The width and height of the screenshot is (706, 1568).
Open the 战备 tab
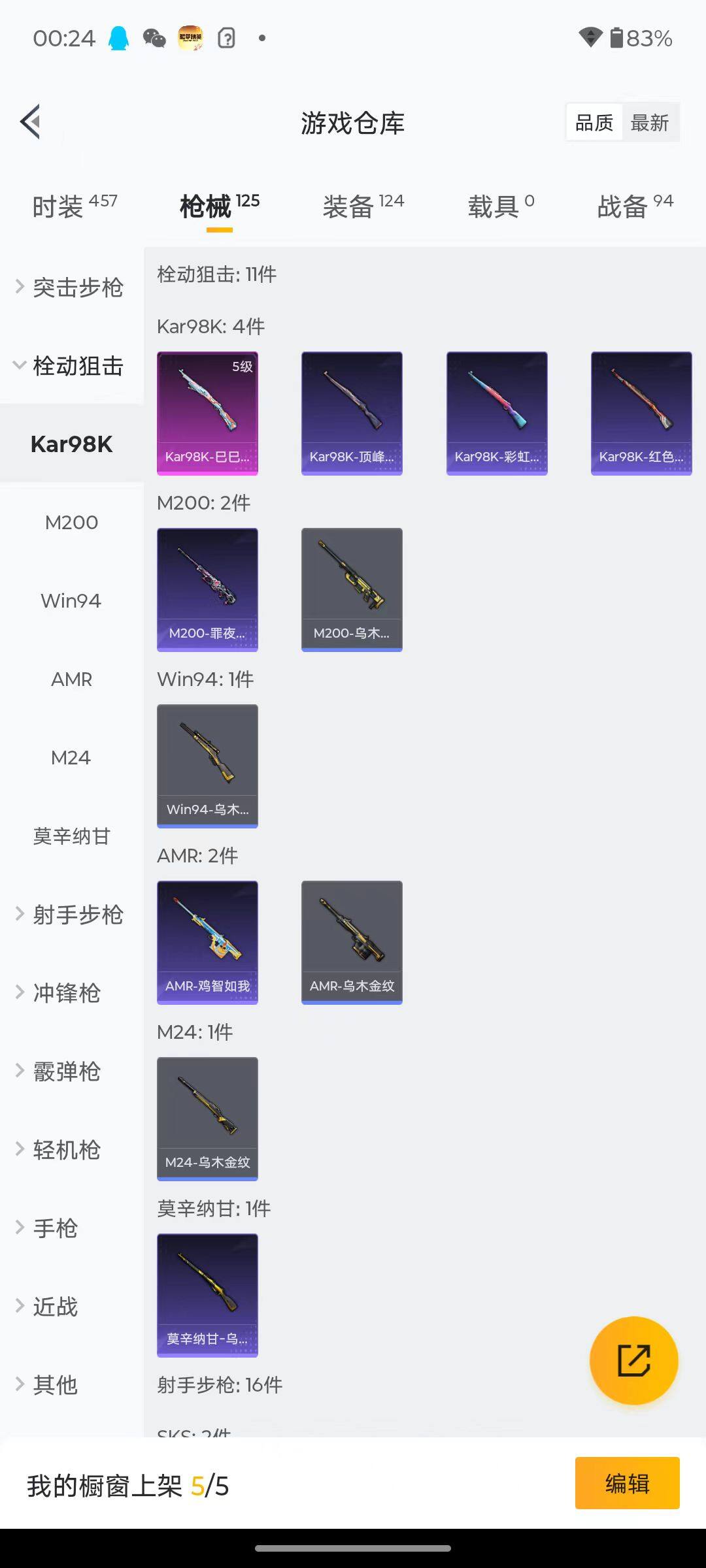tap(635, 206)
